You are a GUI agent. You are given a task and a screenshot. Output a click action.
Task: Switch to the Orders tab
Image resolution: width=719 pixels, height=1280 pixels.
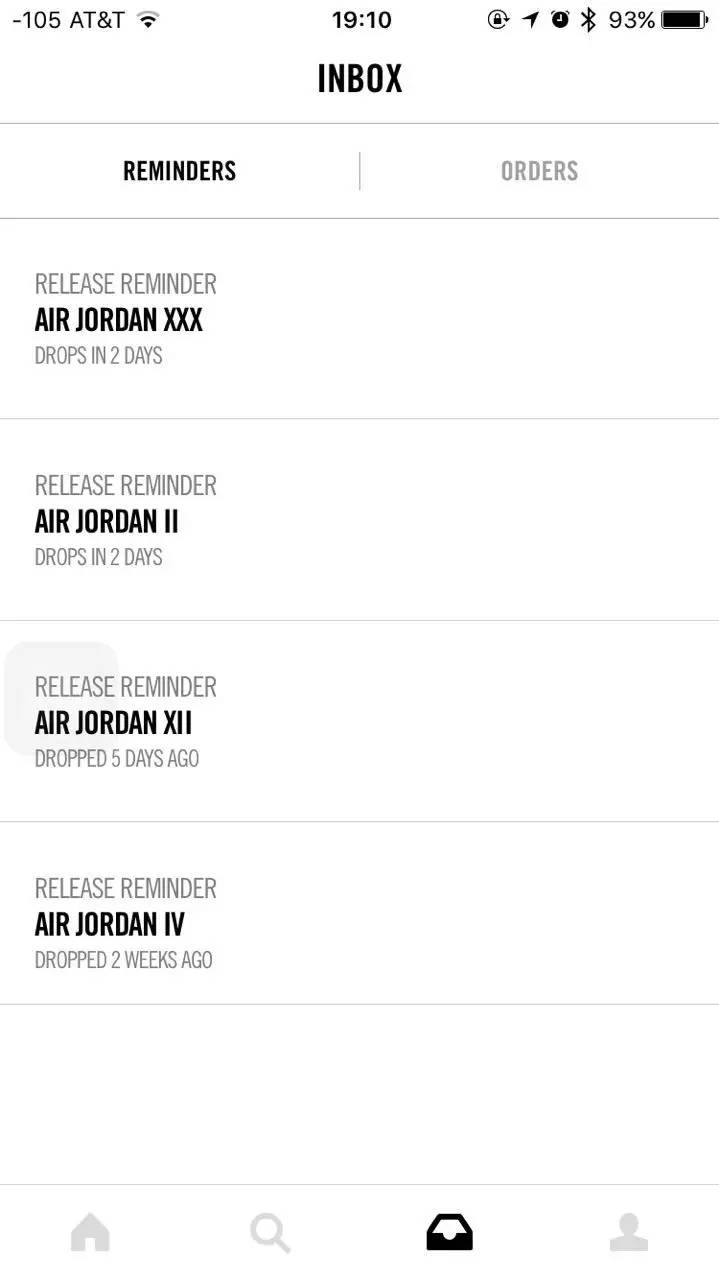coord(539,171)
